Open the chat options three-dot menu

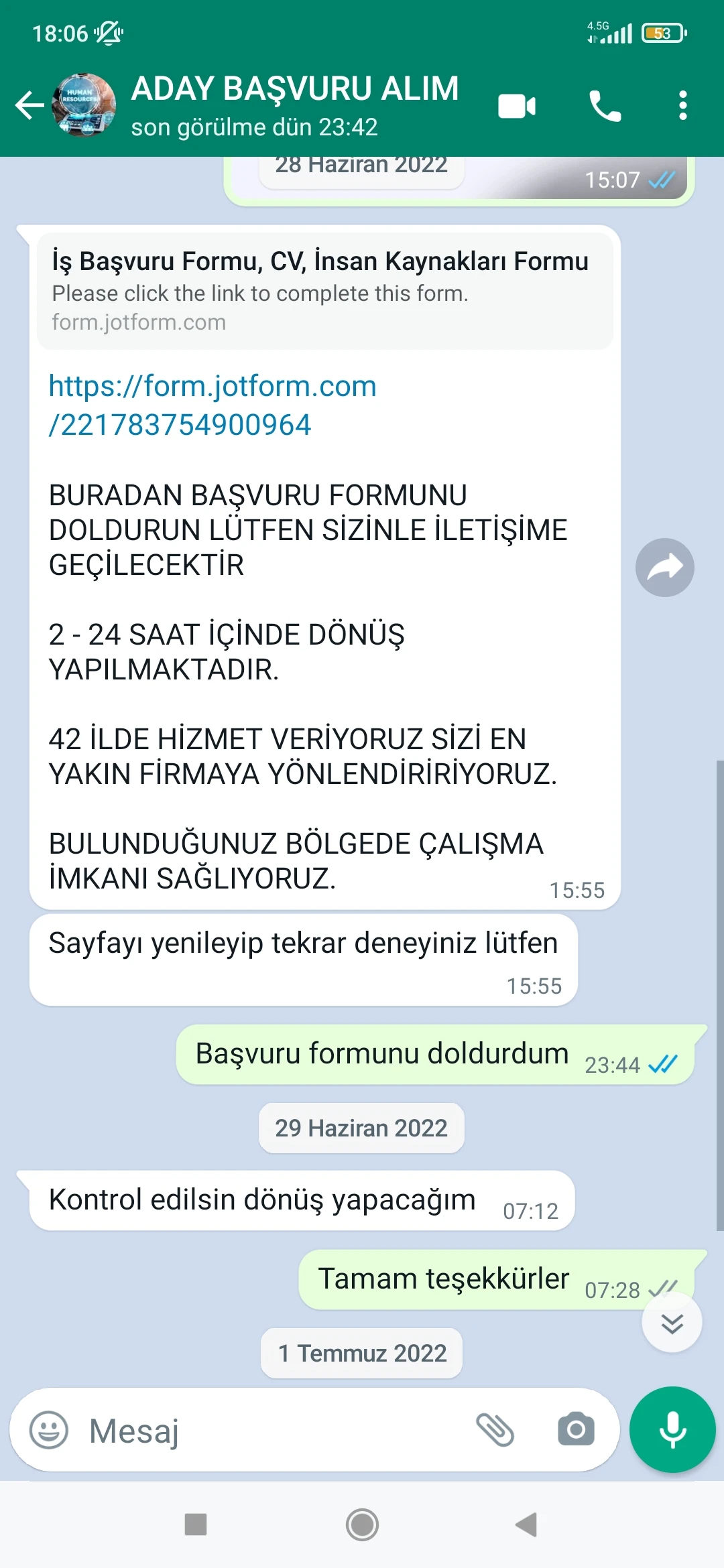pyautogui.click(x=682, y=105)
